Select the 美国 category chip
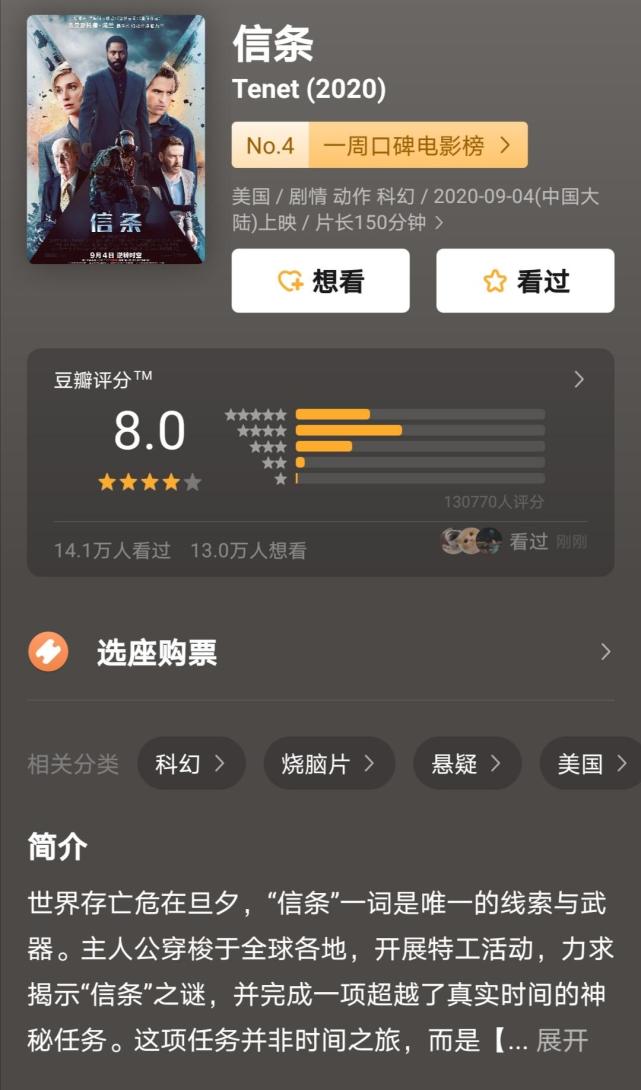Viewport: 641px width, 1090px height. pos(592,764)
